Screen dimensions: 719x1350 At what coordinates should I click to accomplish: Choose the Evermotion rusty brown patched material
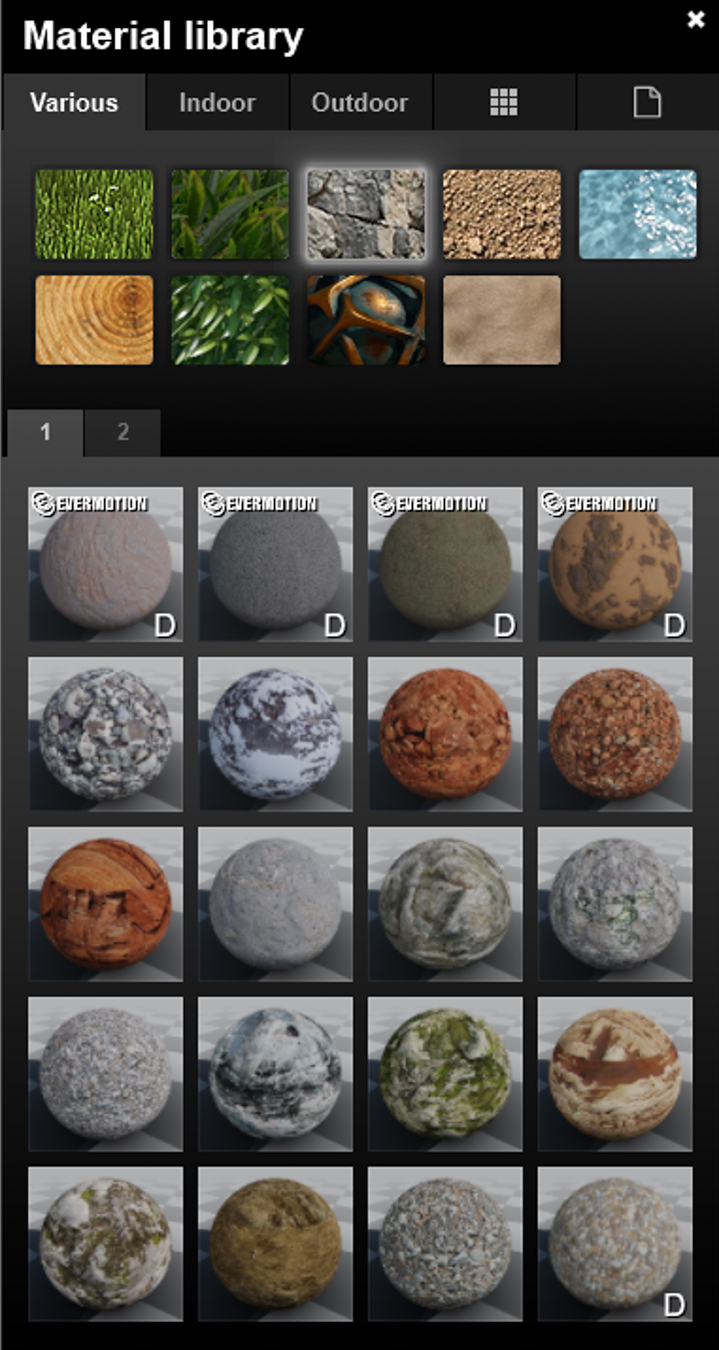coord(615,564)
